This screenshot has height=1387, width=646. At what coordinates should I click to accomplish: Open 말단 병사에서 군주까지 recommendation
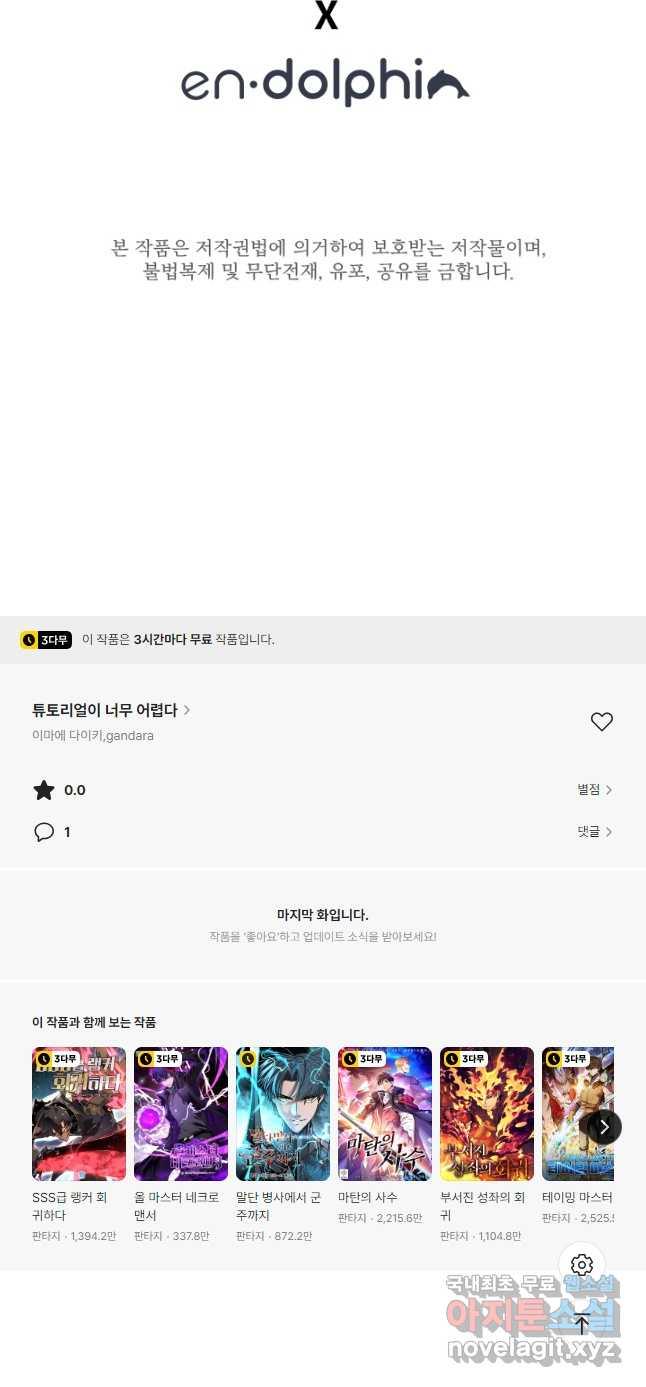coord(283,1114)
